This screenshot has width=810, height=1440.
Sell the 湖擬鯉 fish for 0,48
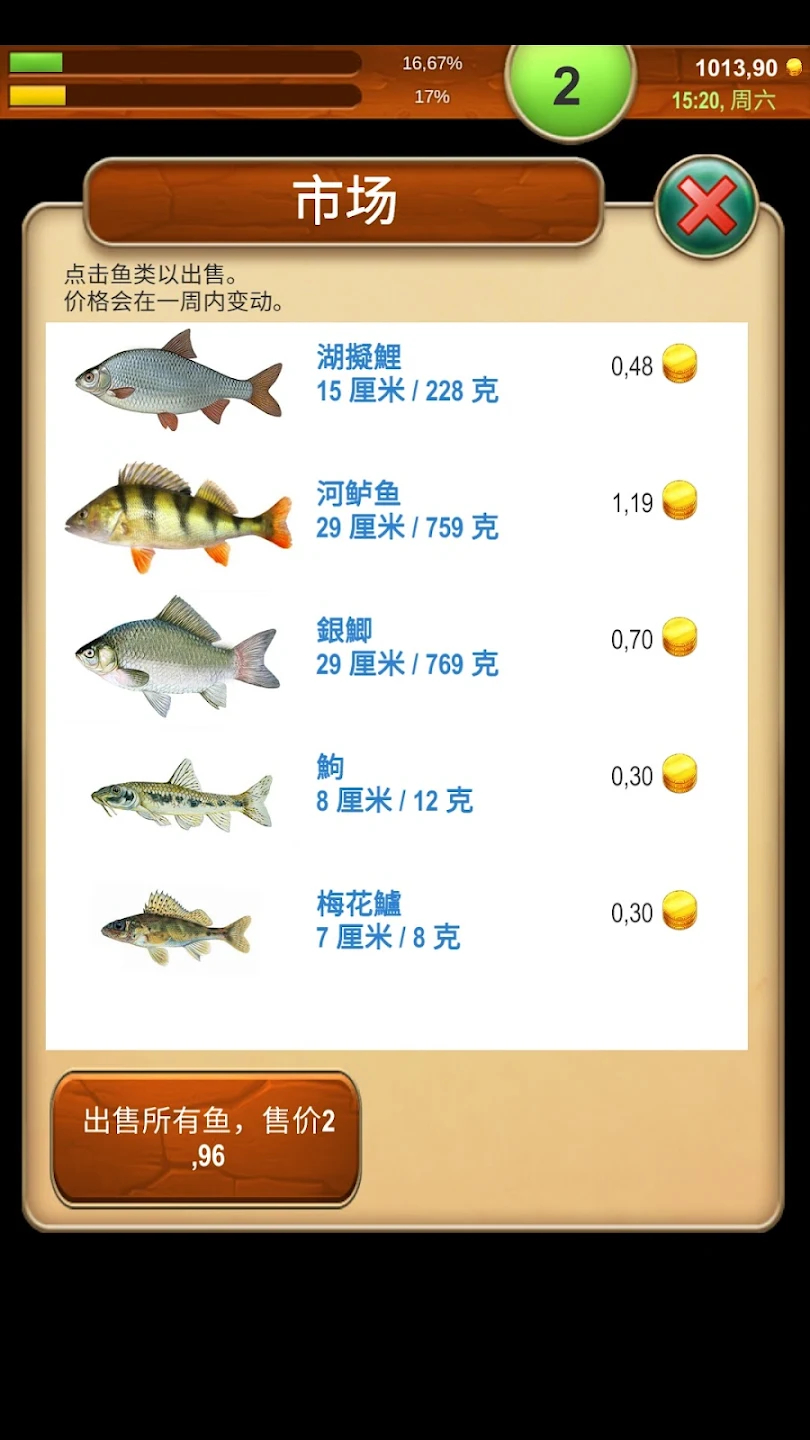coord(396,375)
